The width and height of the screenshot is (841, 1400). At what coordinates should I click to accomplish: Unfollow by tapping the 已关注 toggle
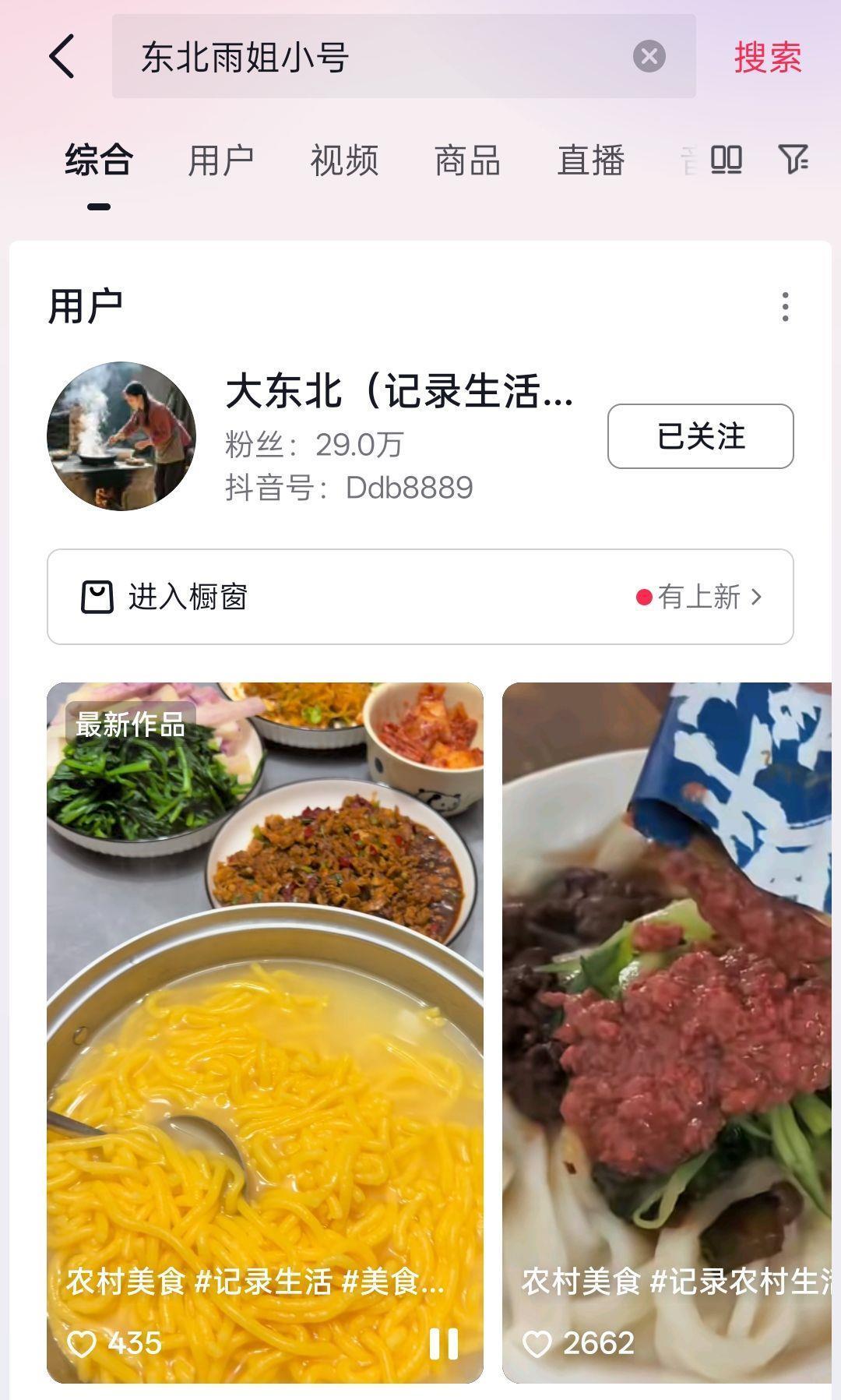[699, 438]
